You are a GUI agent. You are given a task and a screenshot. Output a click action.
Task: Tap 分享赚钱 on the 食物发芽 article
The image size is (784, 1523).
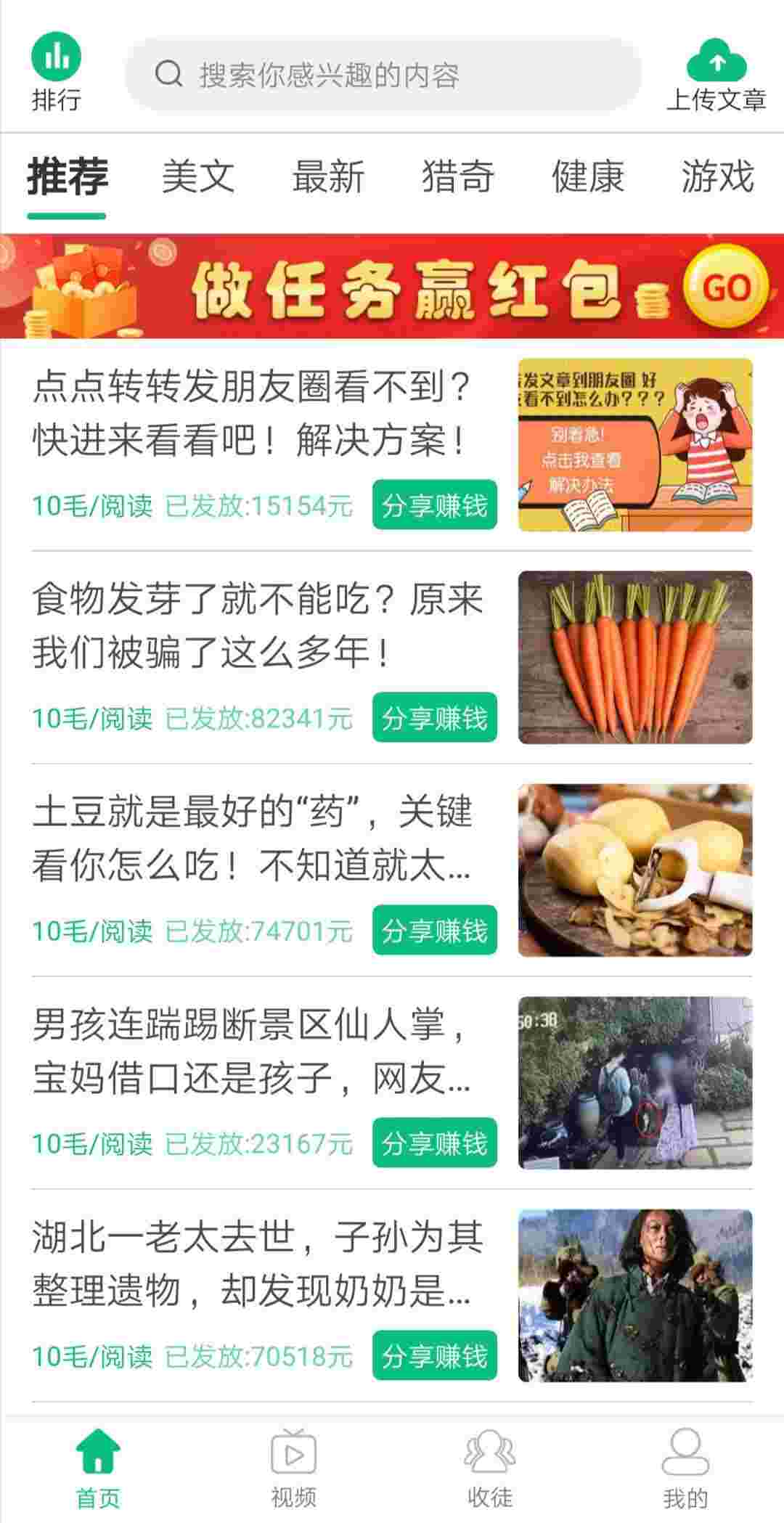[435, 717]
